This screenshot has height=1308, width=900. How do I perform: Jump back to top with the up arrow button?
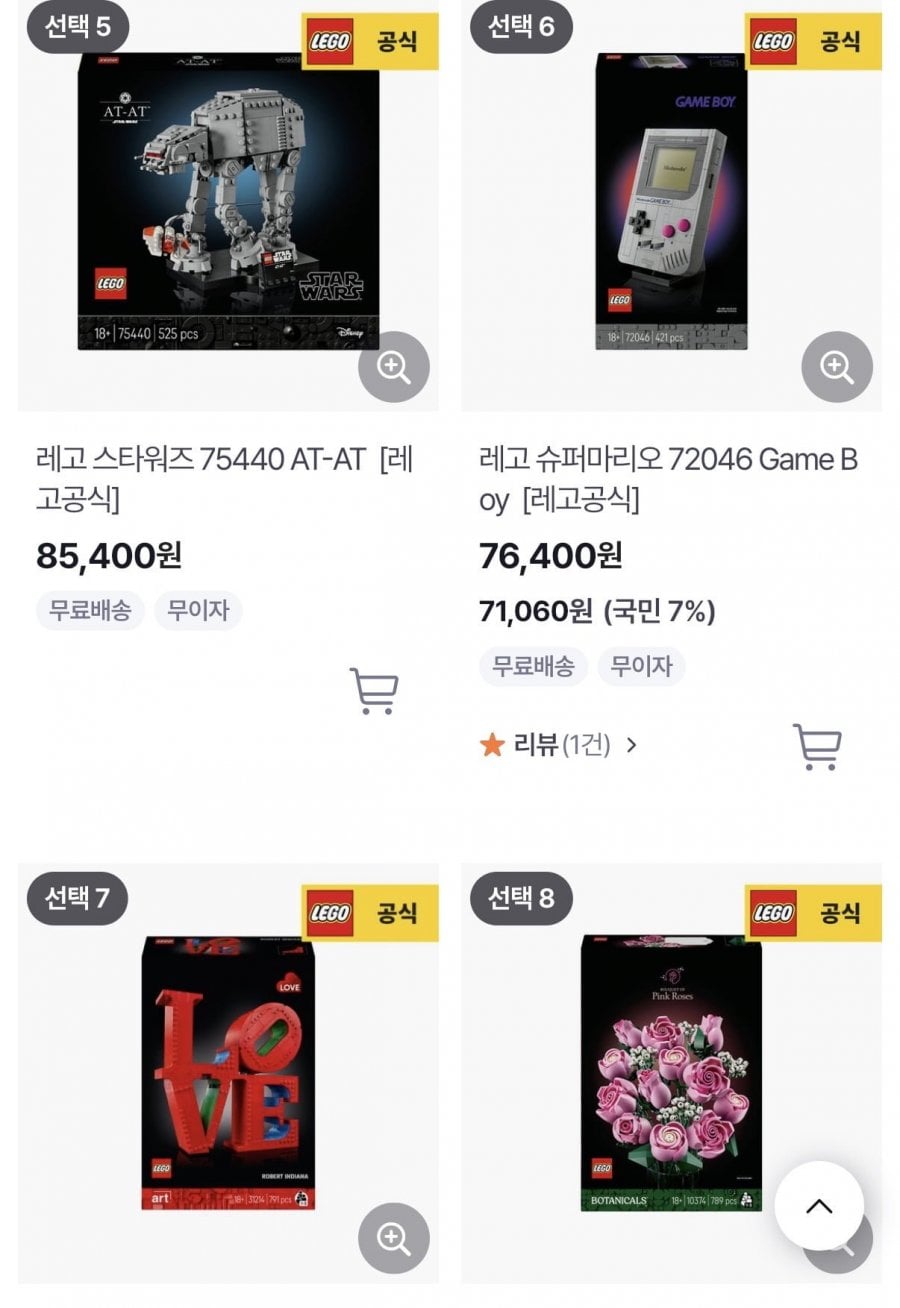click(x=819, y=1206)
